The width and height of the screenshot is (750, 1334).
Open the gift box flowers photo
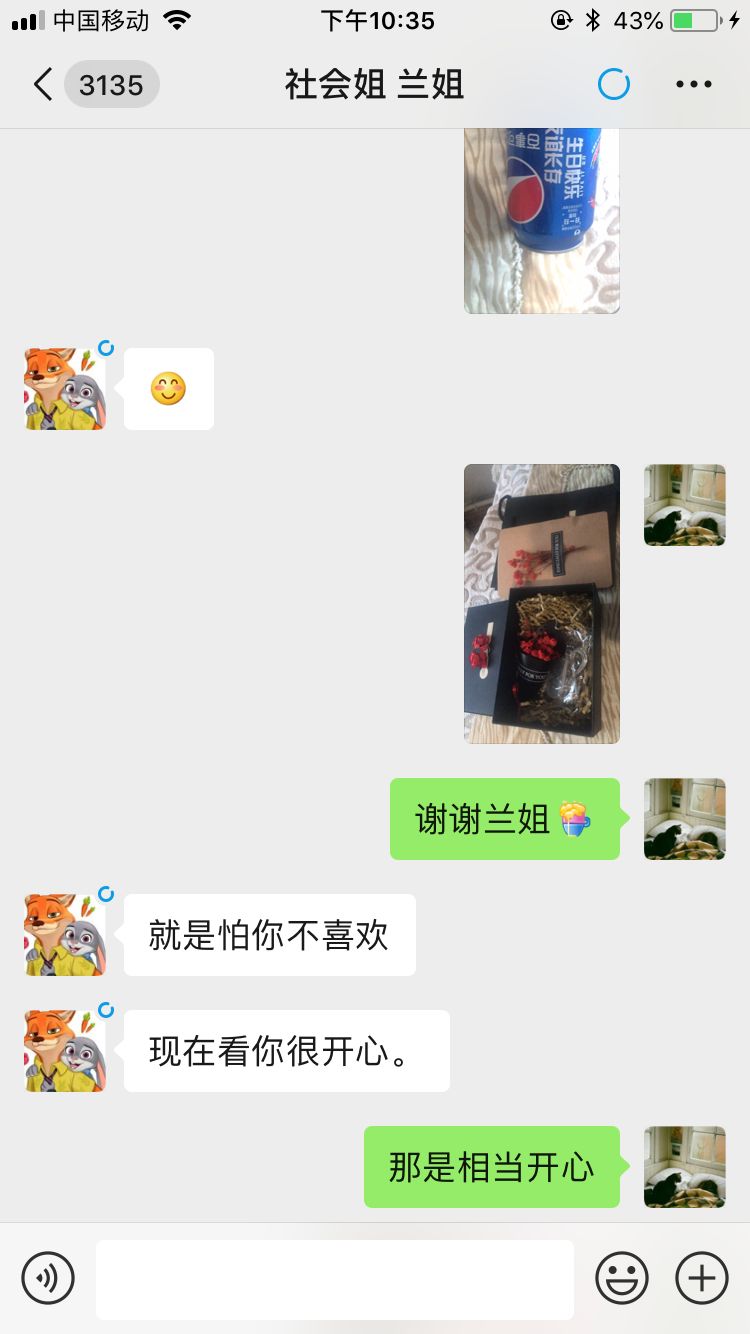tap(541, 603)
